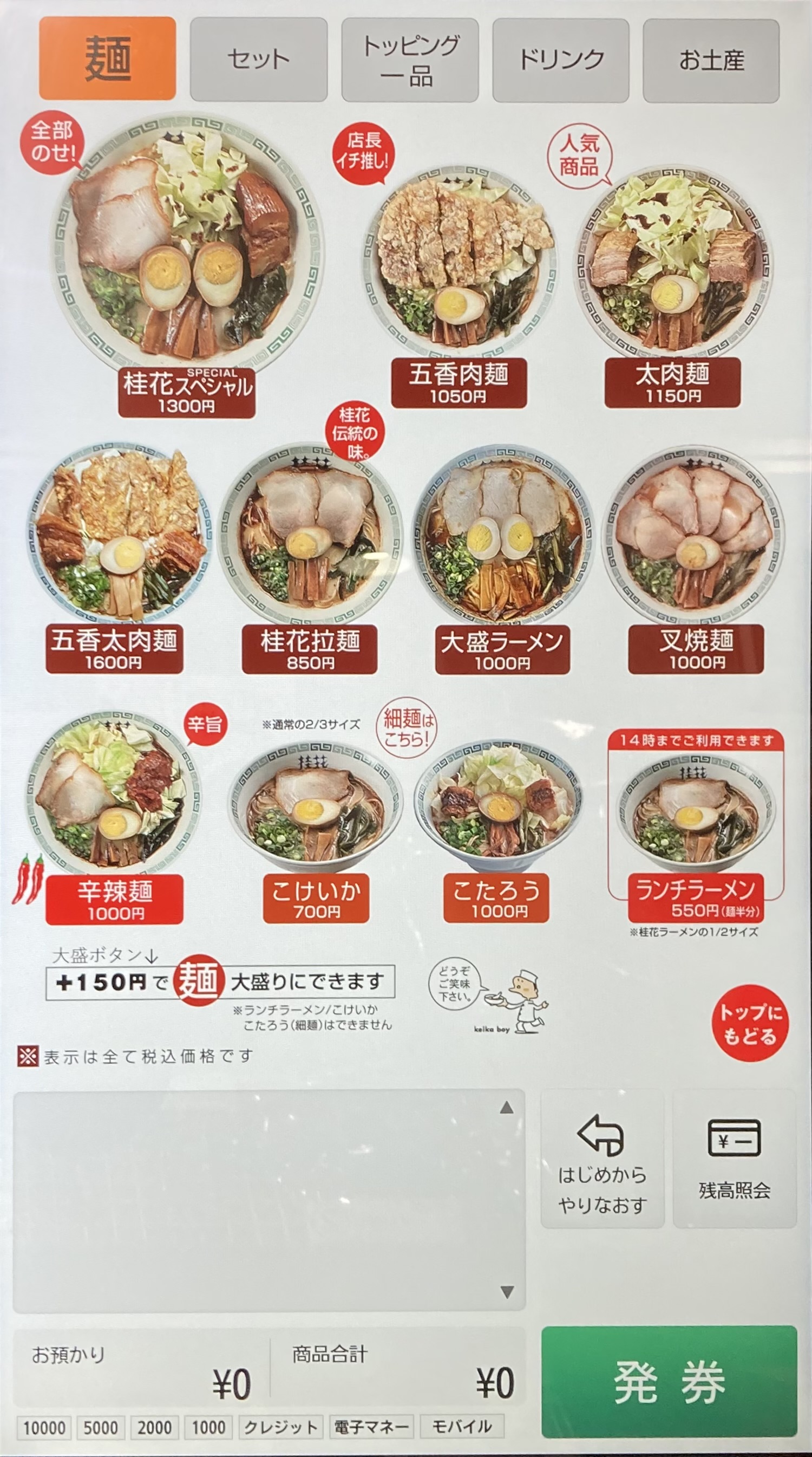The image size is (812, 1457).
Task: Open the トッピング一品 tab
Action: click(410, 60)
